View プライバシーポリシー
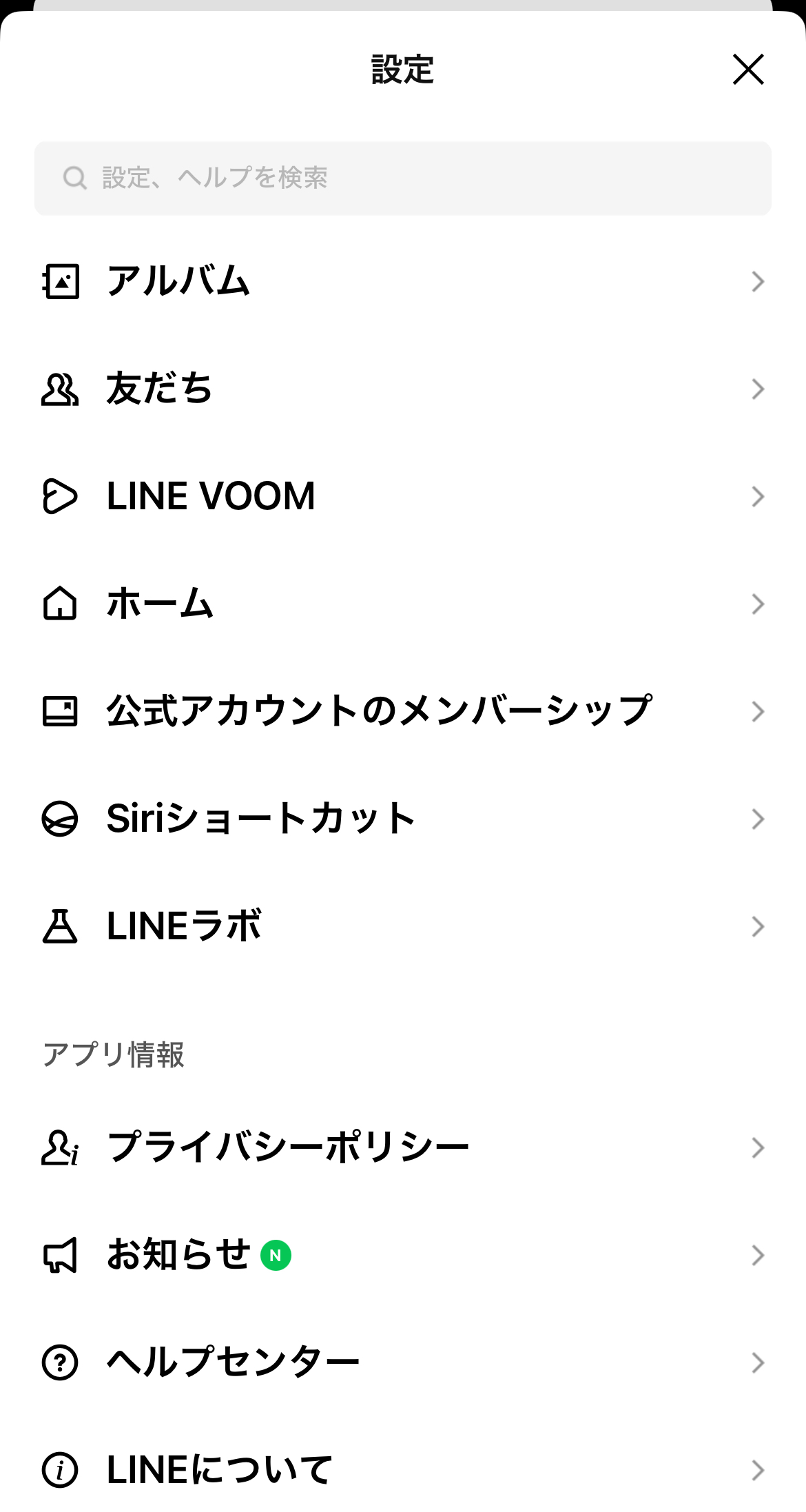Image resolution: width=806 pixels, height=1512 pixels. coord(402,1148)
